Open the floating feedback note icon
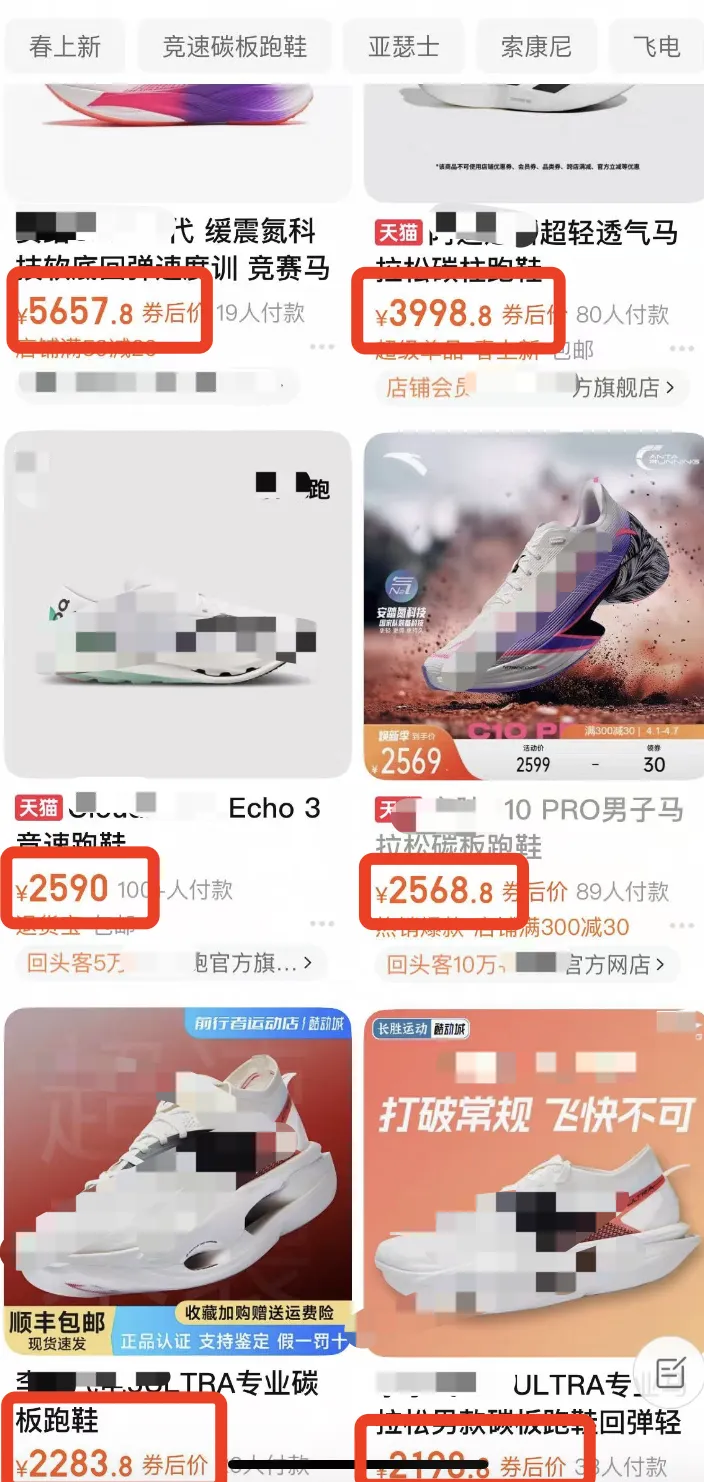Screen dimensions: 704x1482 coord(669,1371)
